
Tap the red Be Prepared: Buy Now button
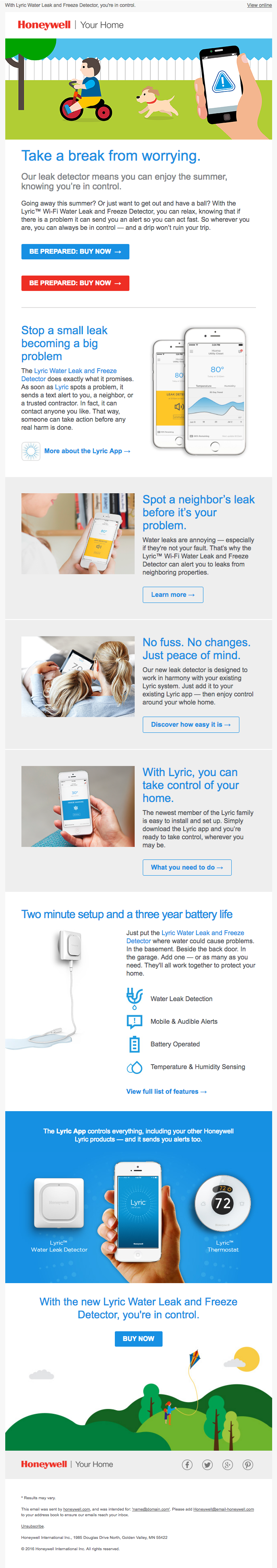pyautogui.click(x=75, y=283)
